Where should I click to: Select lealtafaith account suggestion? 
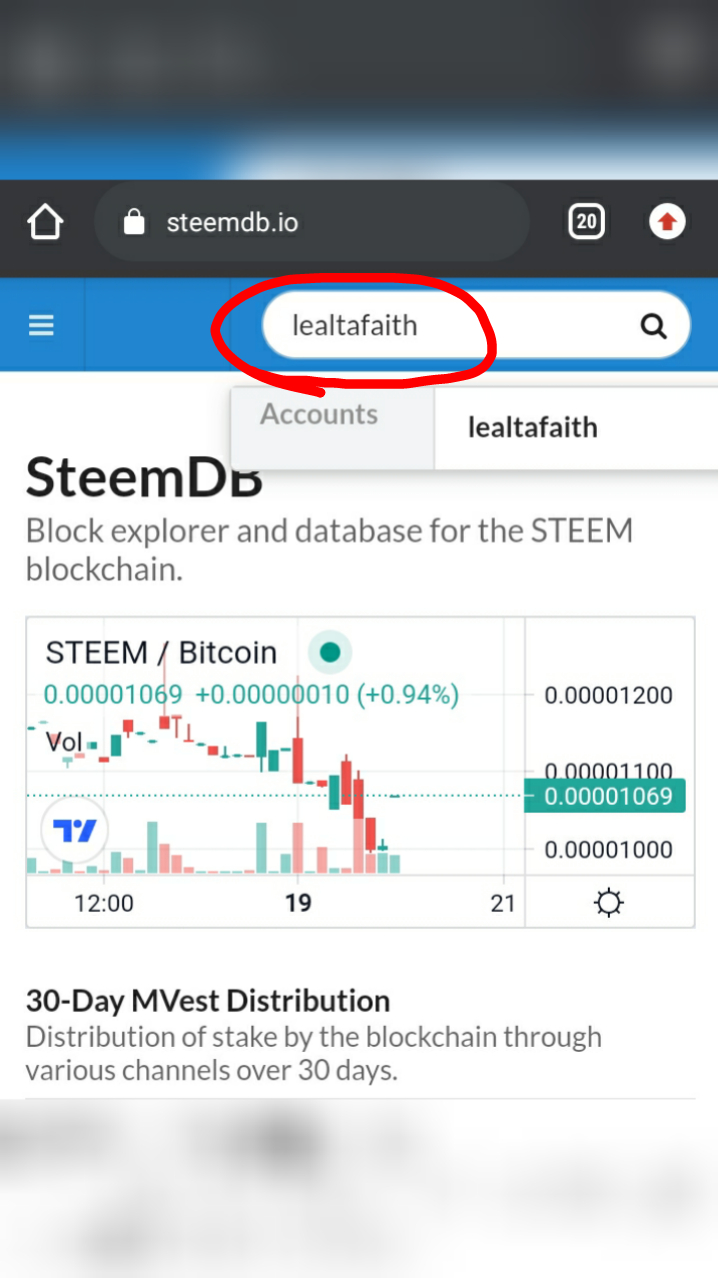(533, 428)
